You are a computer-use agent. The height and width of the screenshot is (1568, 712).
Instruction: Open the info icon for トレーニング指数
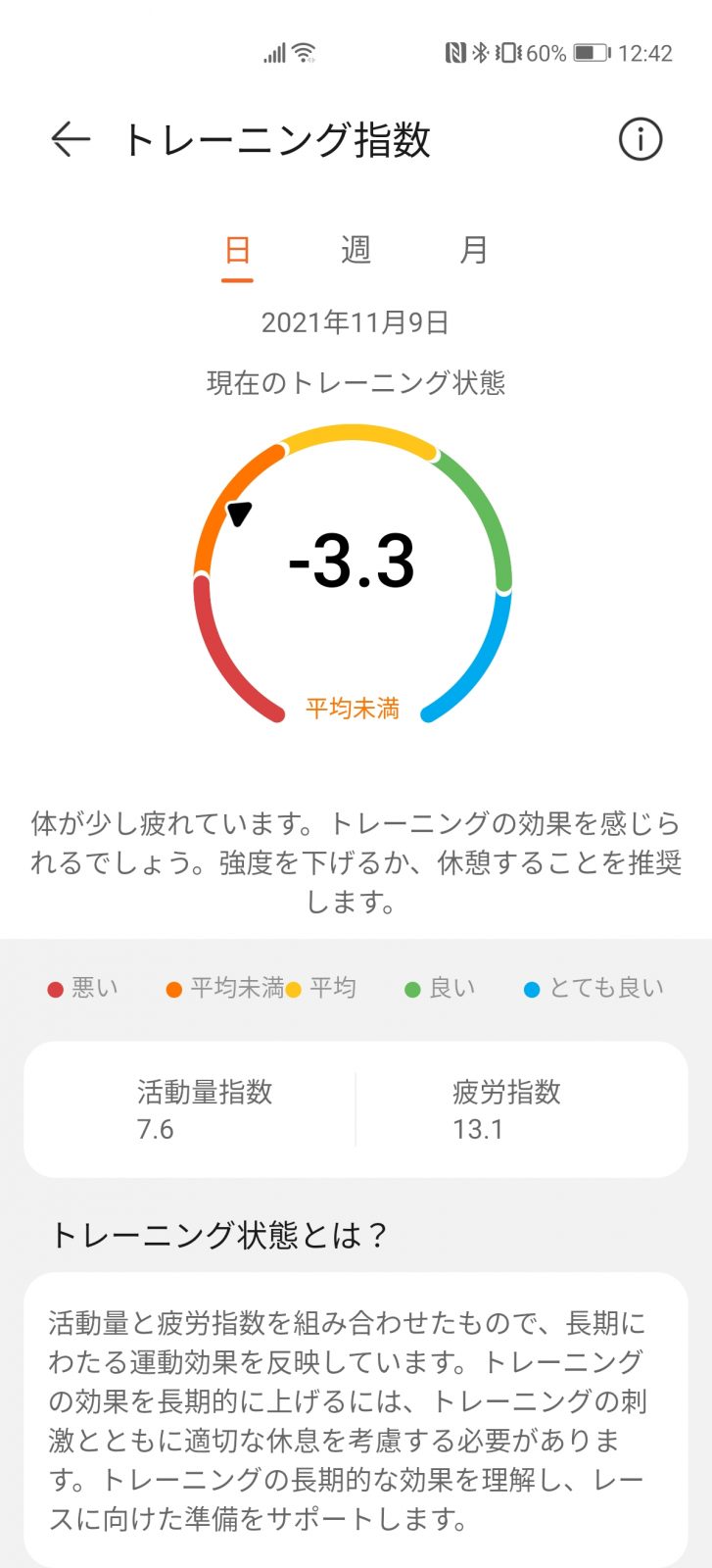[641, 140]
